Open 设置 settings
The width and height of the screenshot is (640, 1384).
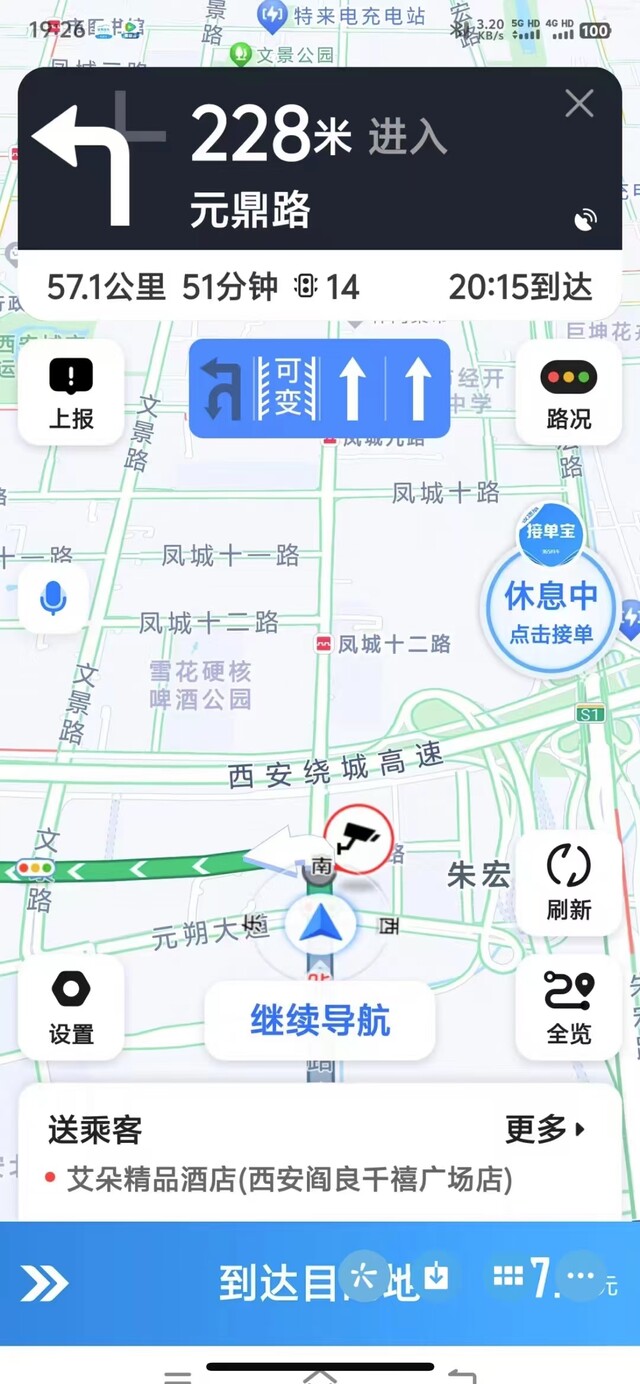pyautogui.click(x=71, y=1007)
